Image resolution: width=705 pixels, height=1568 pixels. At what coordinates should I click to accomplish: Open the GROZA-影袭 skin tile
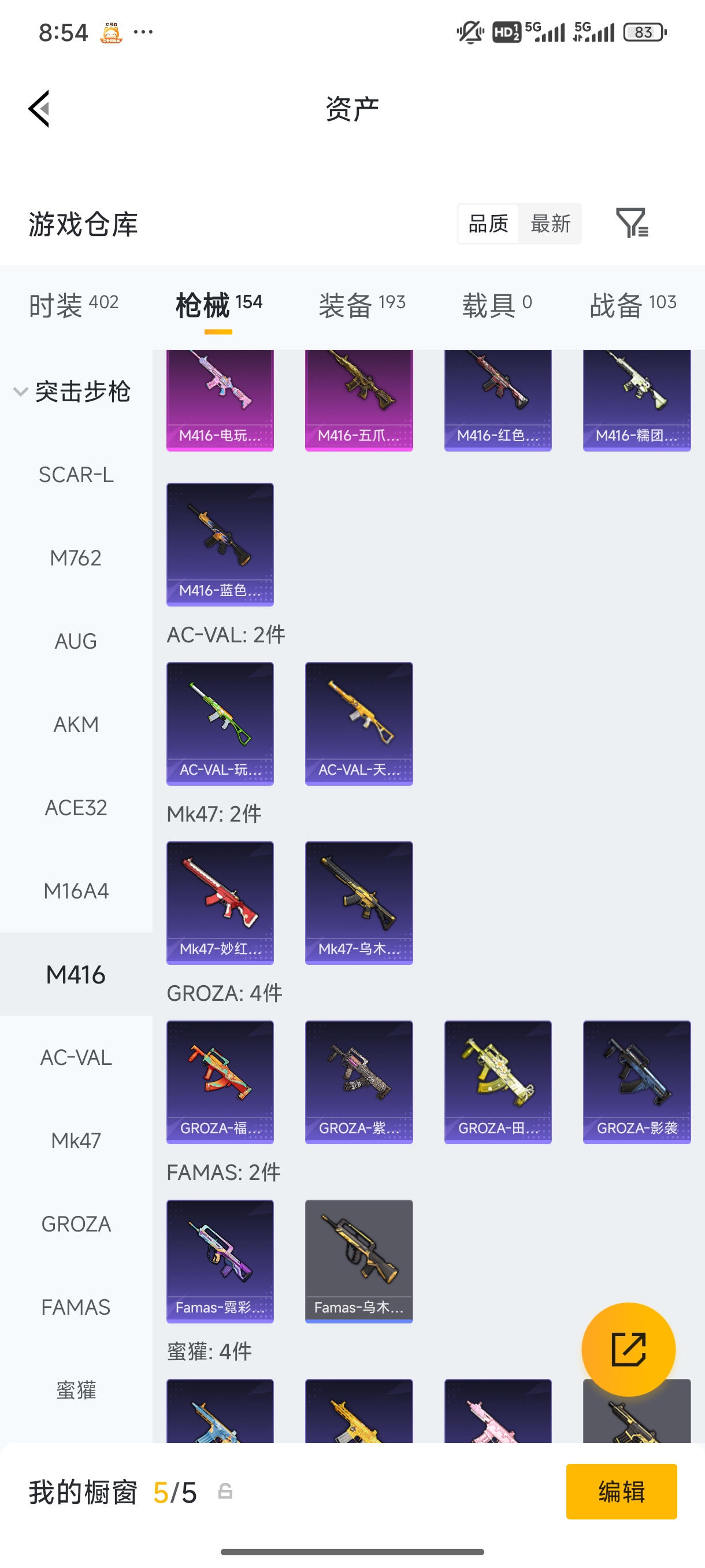click(x=637, y=1082)
